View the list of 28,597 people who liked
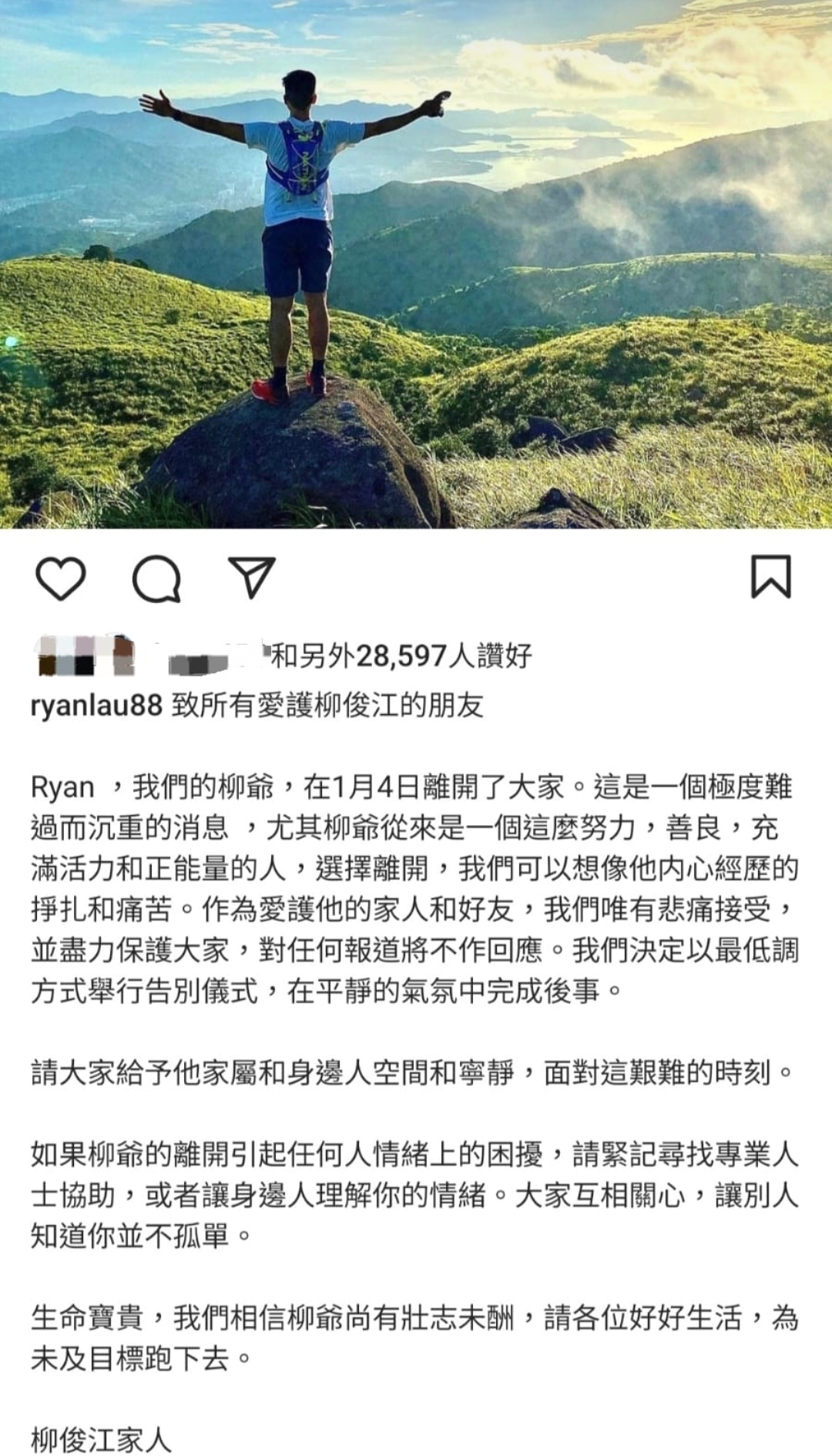This screenshot has width=832, height=1456. coord(401,656)
